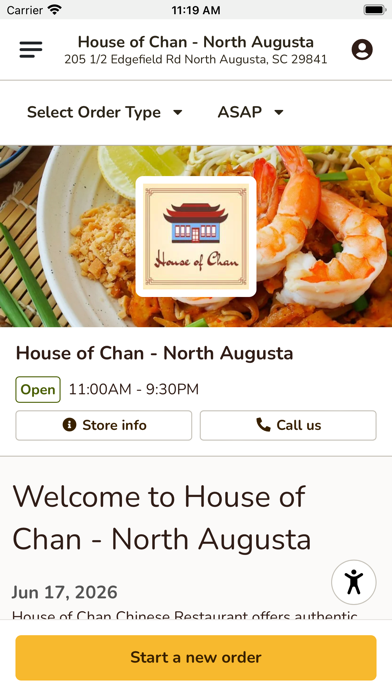Viewport: 392px width, 696px height.
Task: Open the ASAP time dropdown
Action: tap(250, 112)
